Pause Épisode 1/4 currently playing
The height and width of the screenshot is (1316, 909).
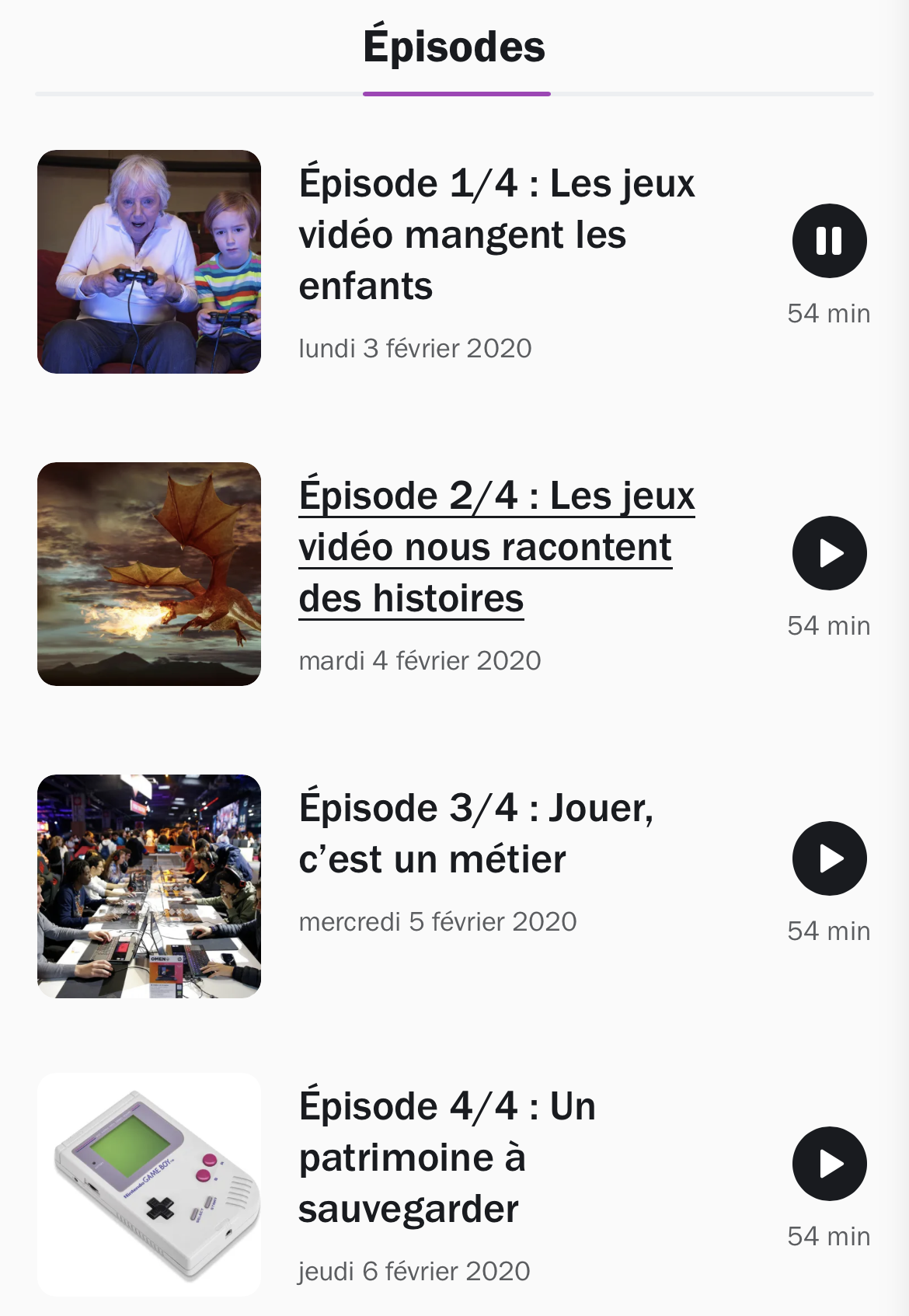tap(829, 241)
